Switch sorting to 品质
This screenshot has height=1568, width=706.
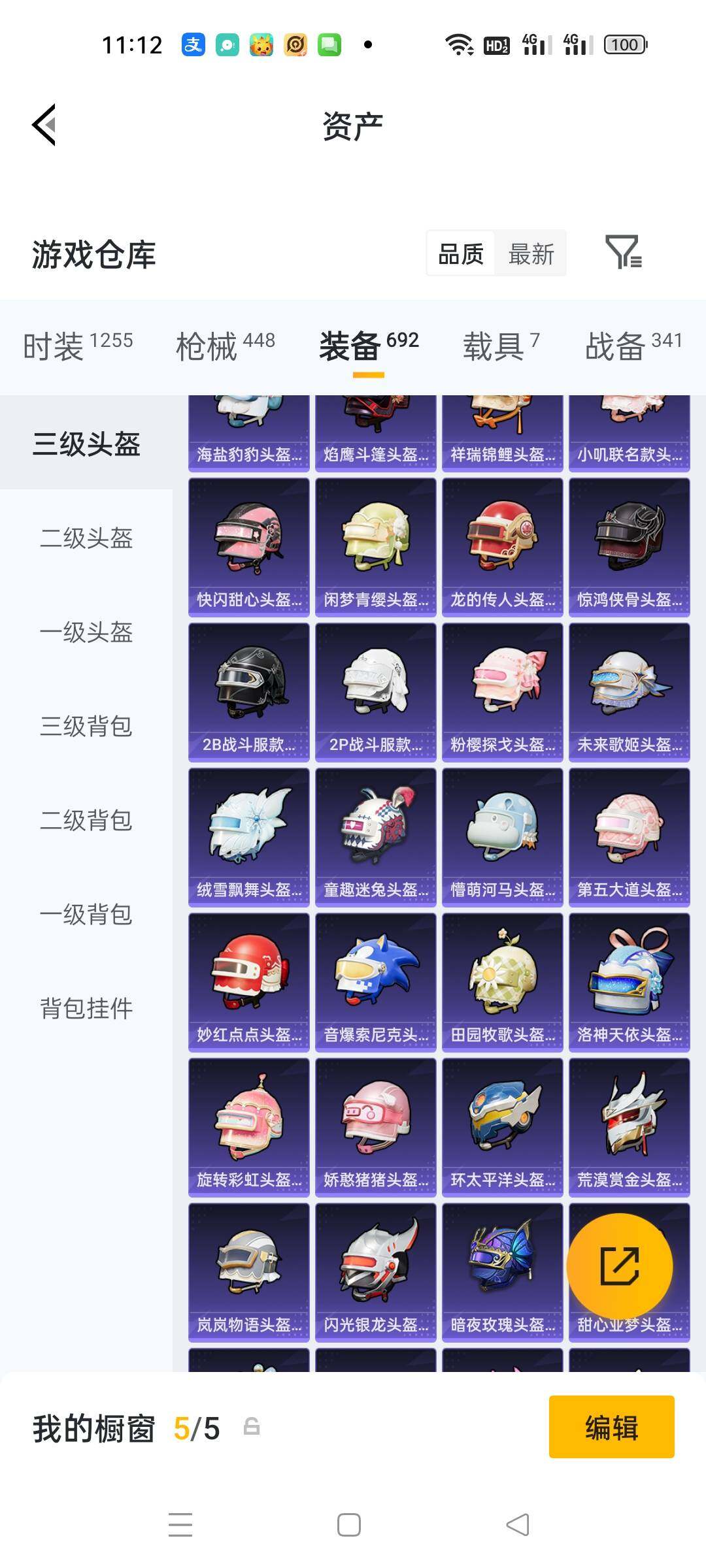[460, 253]
